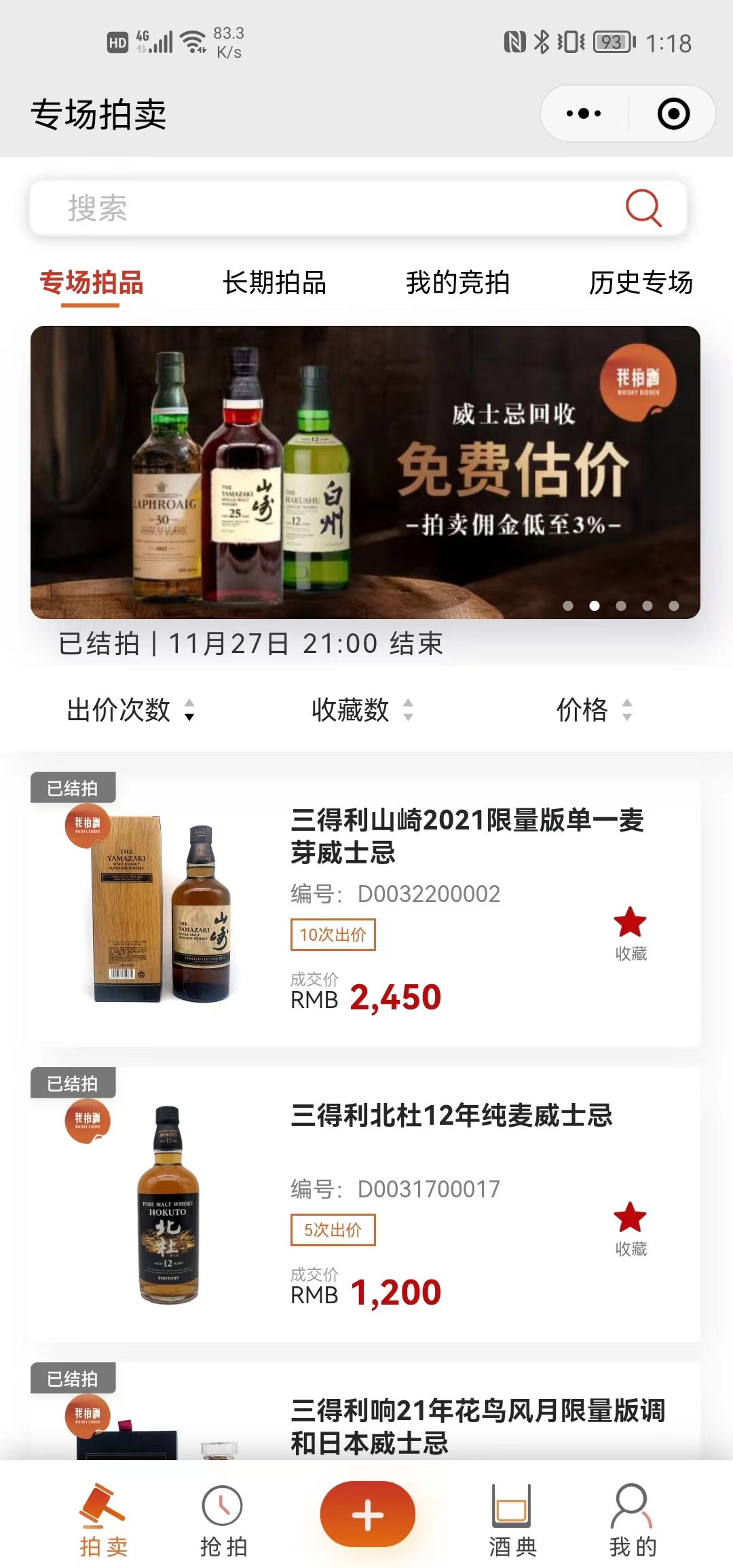Viewport: 733px width, 1568px height.
Task: Open the mini program more-options menu
Action: click(584, 113)
